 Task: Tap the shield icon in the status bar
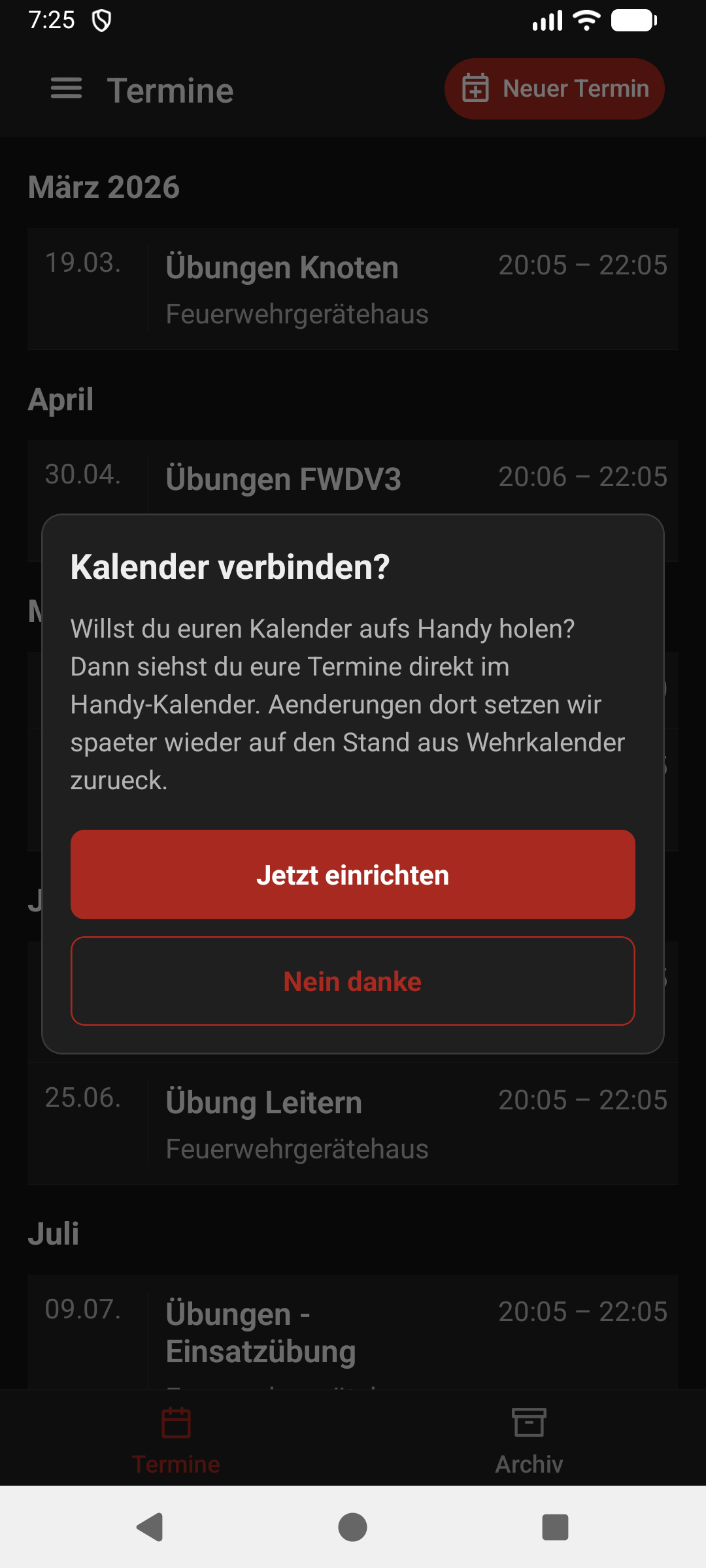coord(102,20)
